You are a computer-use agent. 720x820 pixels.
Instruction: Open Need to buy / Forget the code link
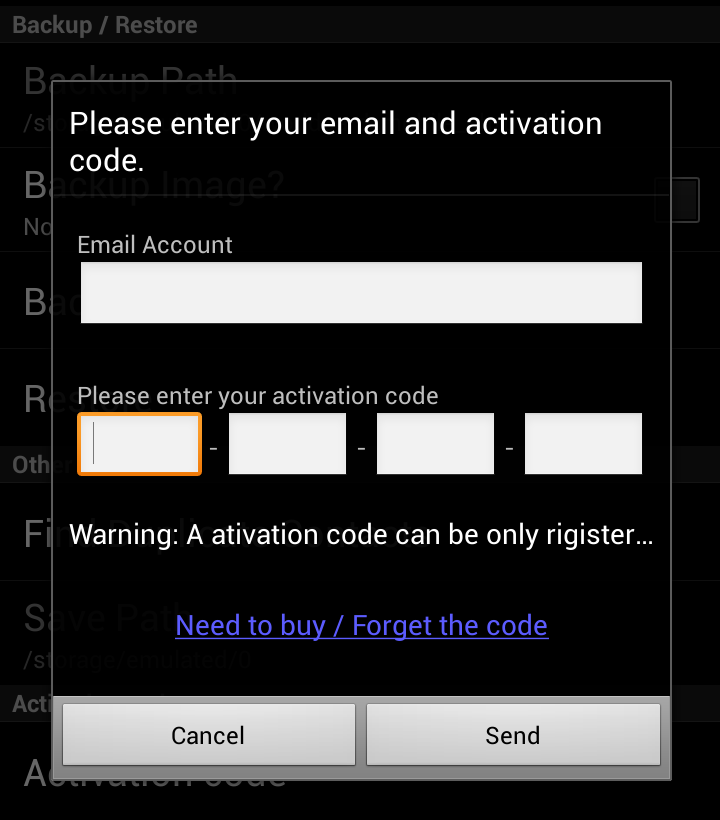pos(361,626)
